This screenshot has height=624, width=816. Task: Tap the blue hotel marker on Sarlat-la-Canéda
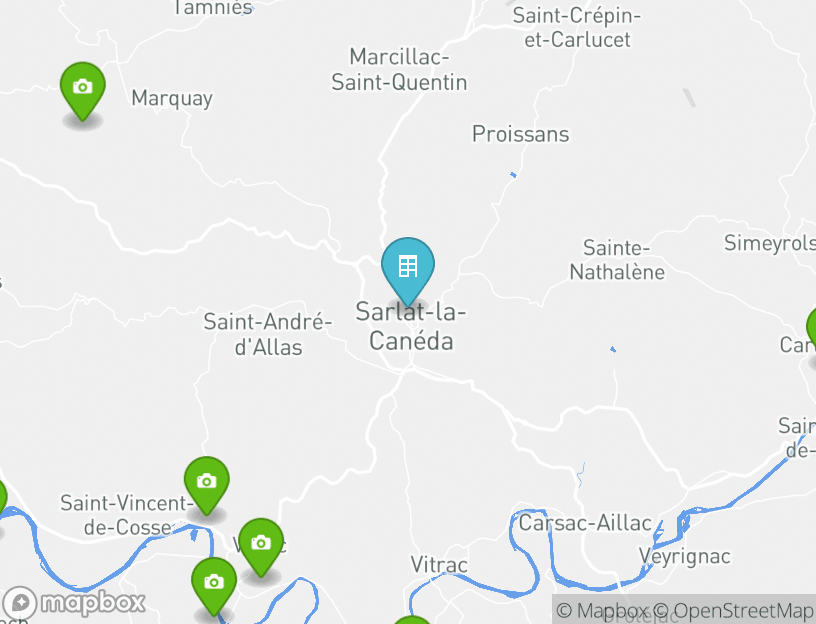tap(408, 267)
